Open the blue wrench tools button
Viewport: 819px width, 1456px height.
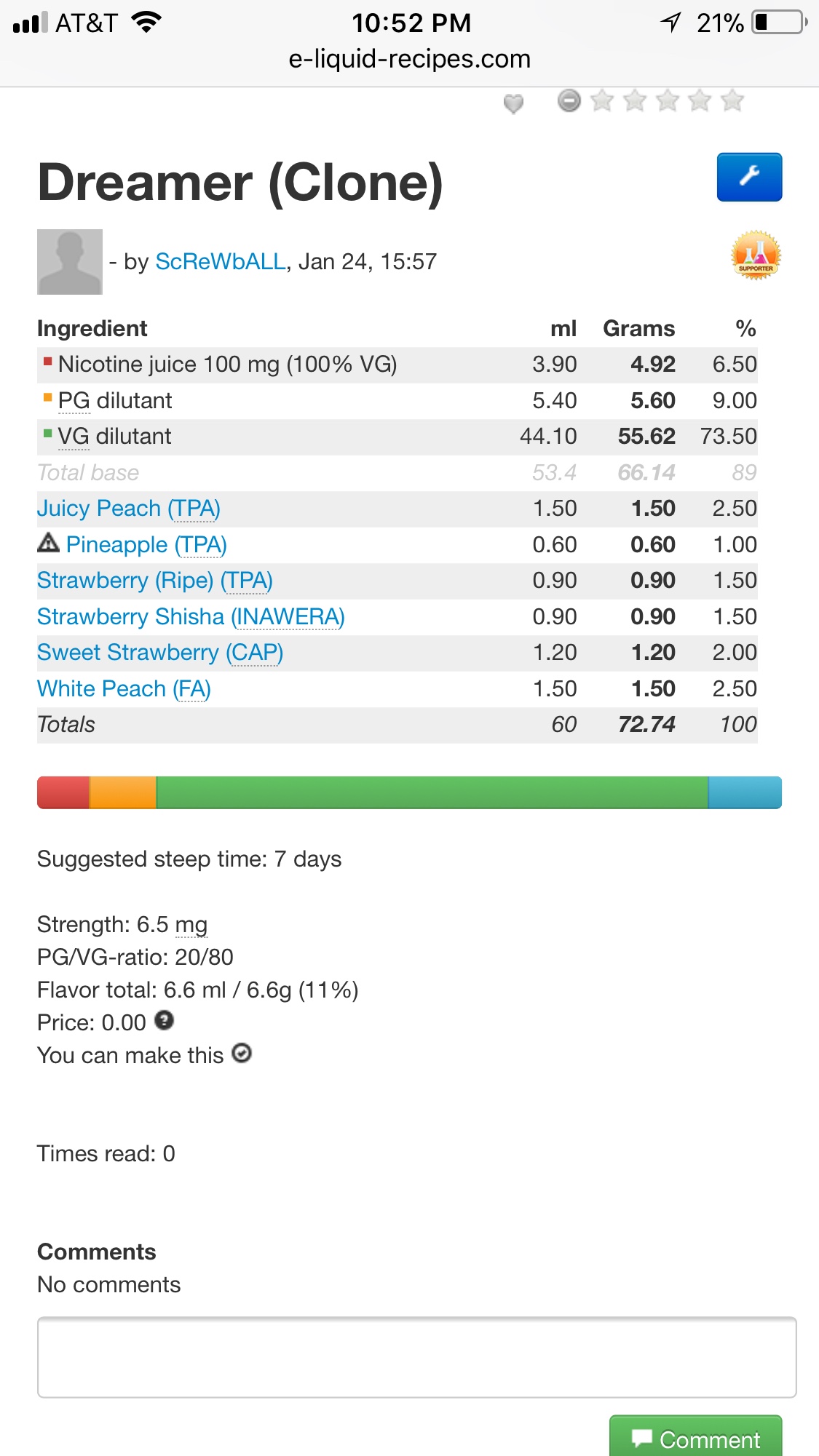tap(749, 177)
